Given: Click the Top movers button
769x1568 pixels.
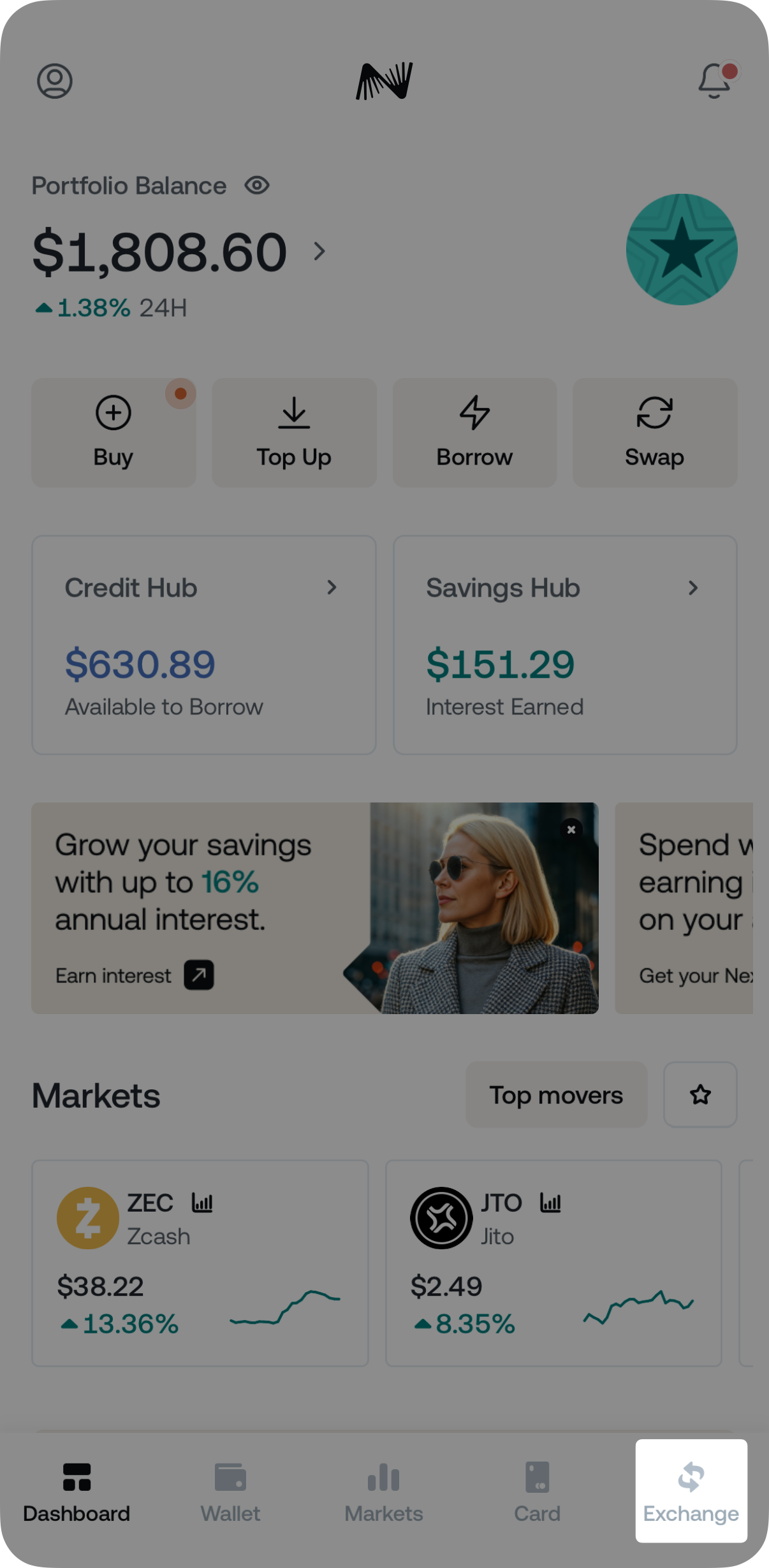Looking at the screenshot, I should click(555, 1094).
